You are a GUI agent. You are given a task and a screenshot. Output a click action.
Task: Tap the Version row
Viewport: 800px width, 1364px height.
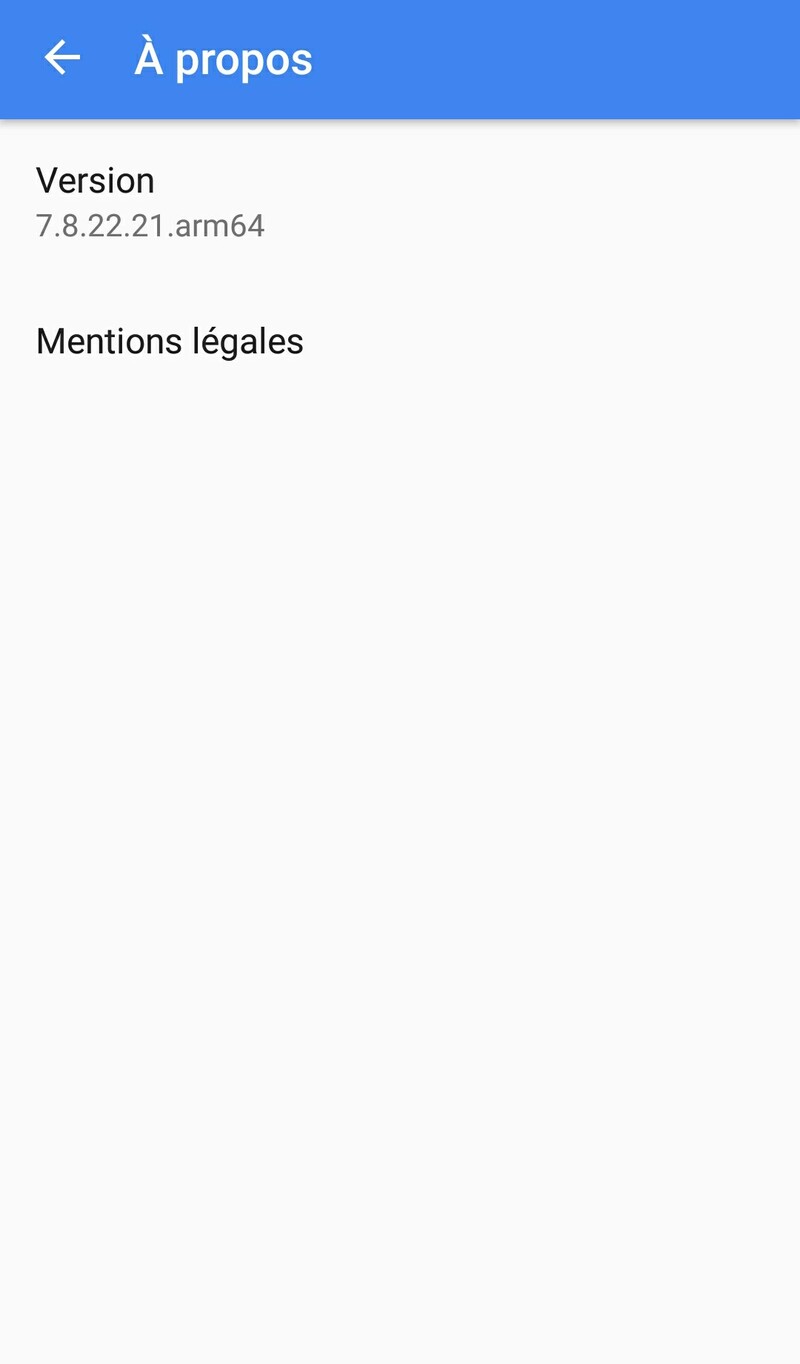150,202
